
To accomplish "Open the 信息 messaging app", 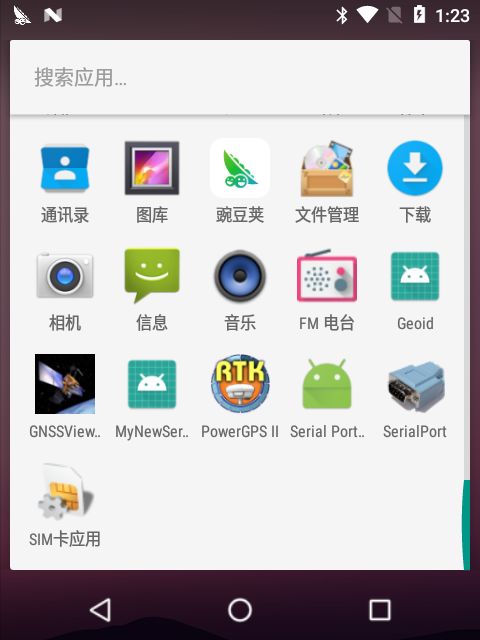I will pyautogui.click(x=152, y=291).
